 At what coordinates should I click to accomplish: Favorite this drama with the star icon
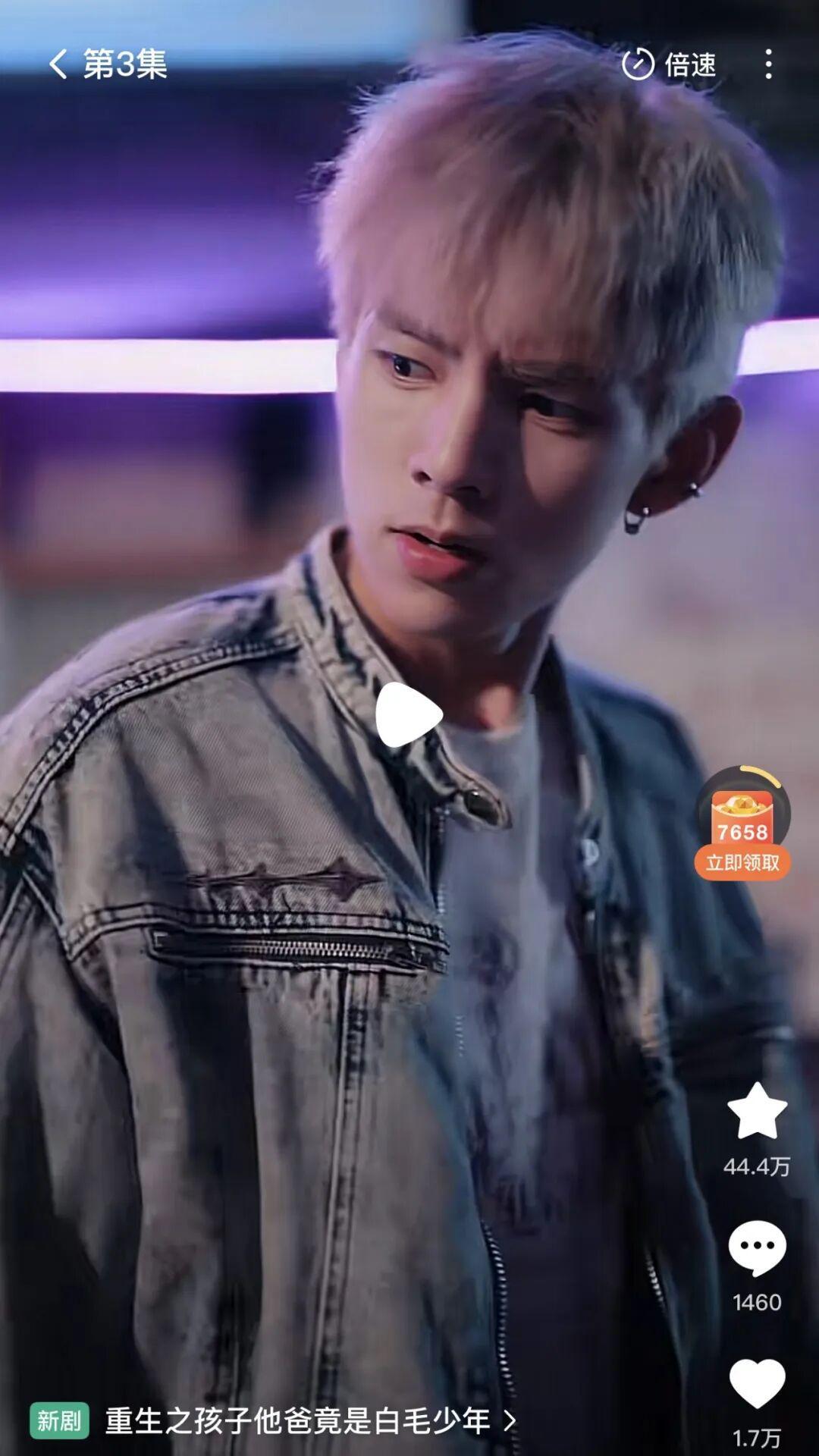pos(757,1112)
